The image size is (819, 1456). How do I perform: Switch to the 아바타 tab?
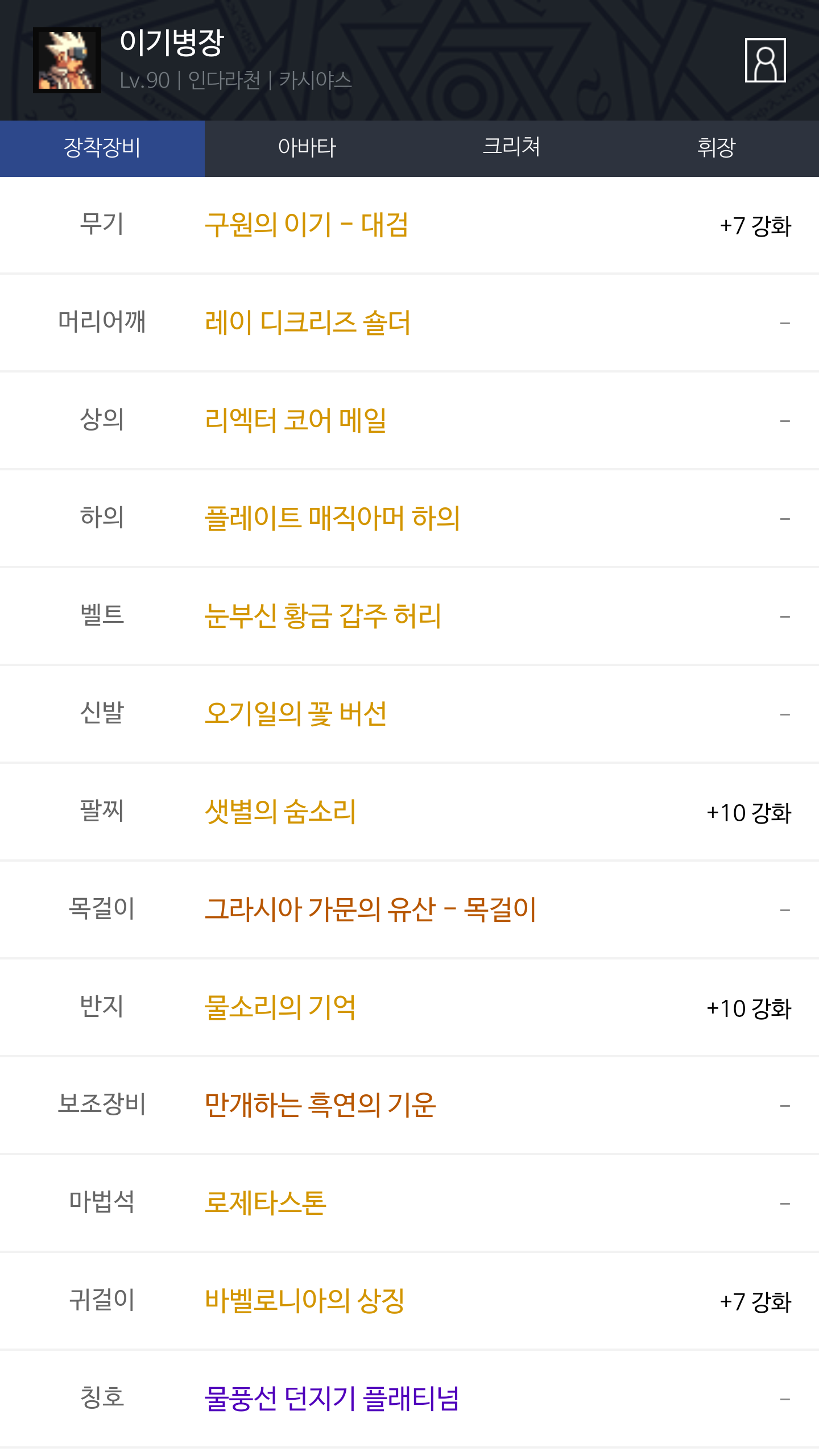pos(307,148)
